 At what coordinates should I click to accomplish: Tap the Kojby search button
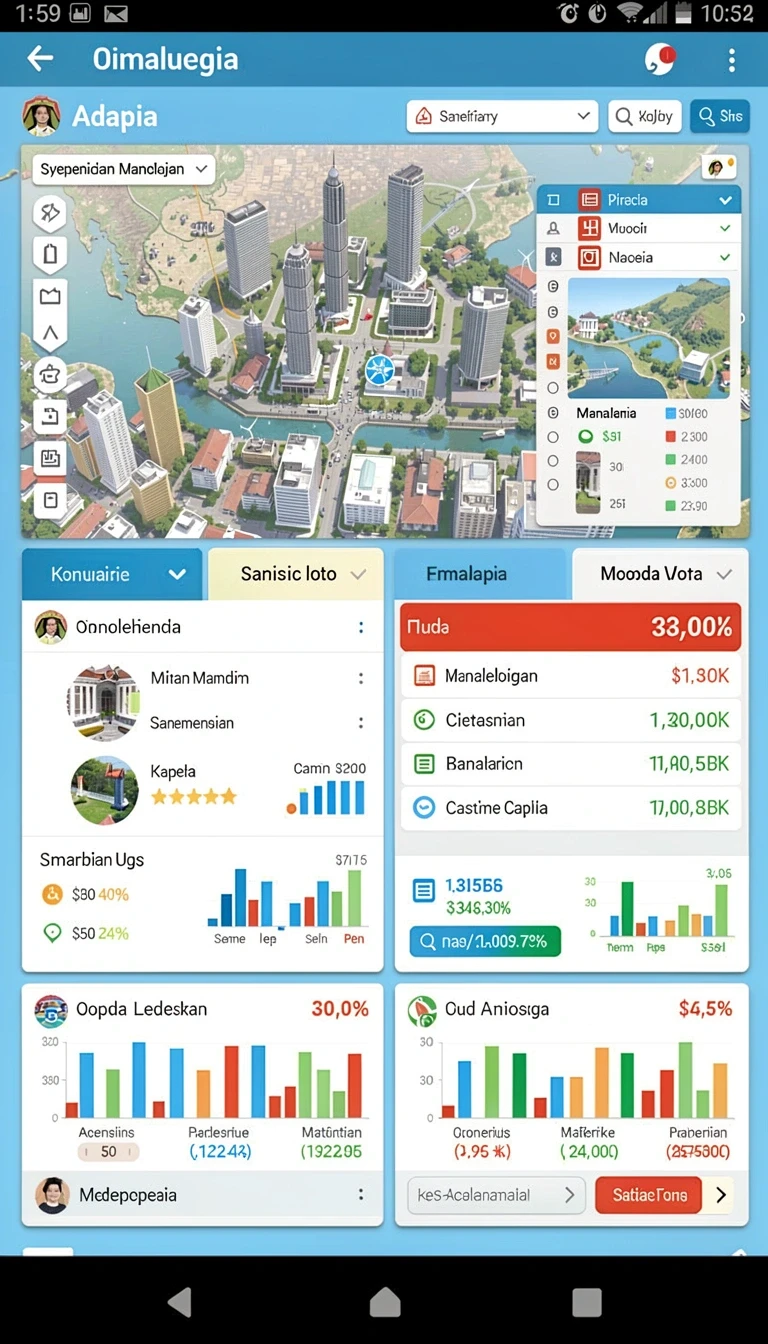(644, 116)
